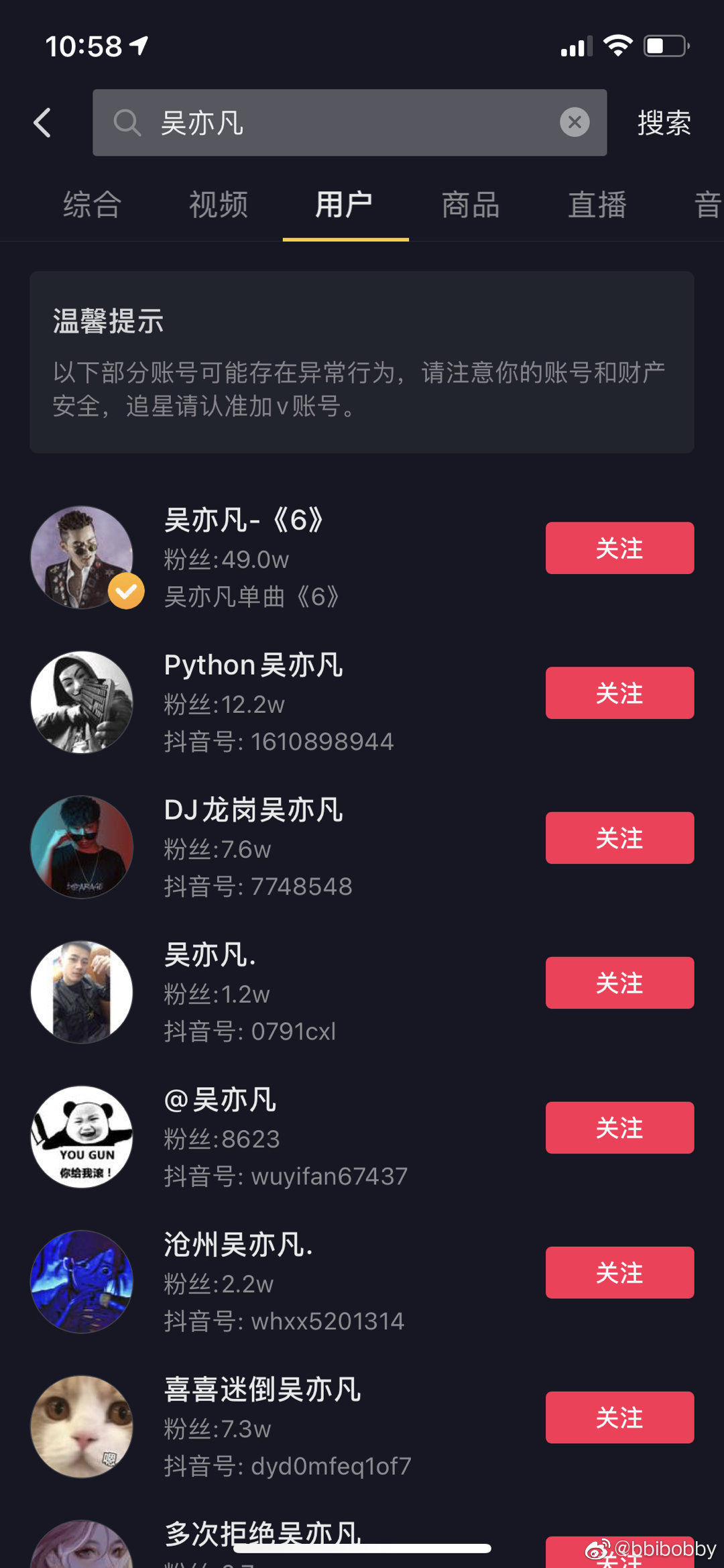Viewport: 724px width, 1568px height.
Task: Follow the account @吴亦凡
Action: (619, 1127)
